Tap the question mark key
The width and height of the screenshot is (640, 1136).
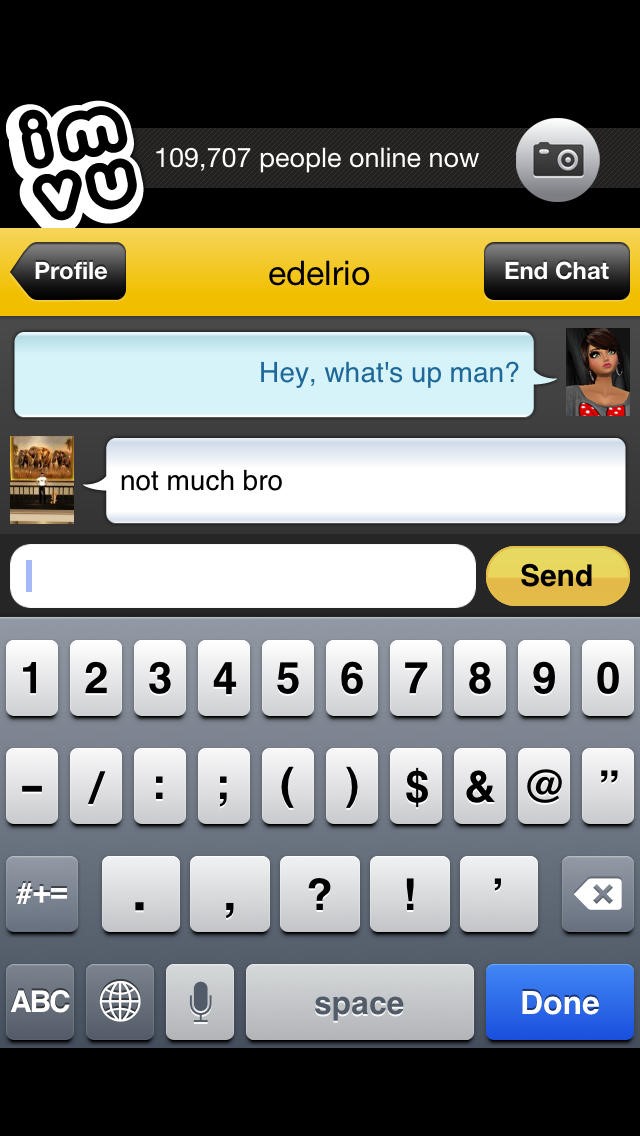pyautogui.click(x=319, y=894)
